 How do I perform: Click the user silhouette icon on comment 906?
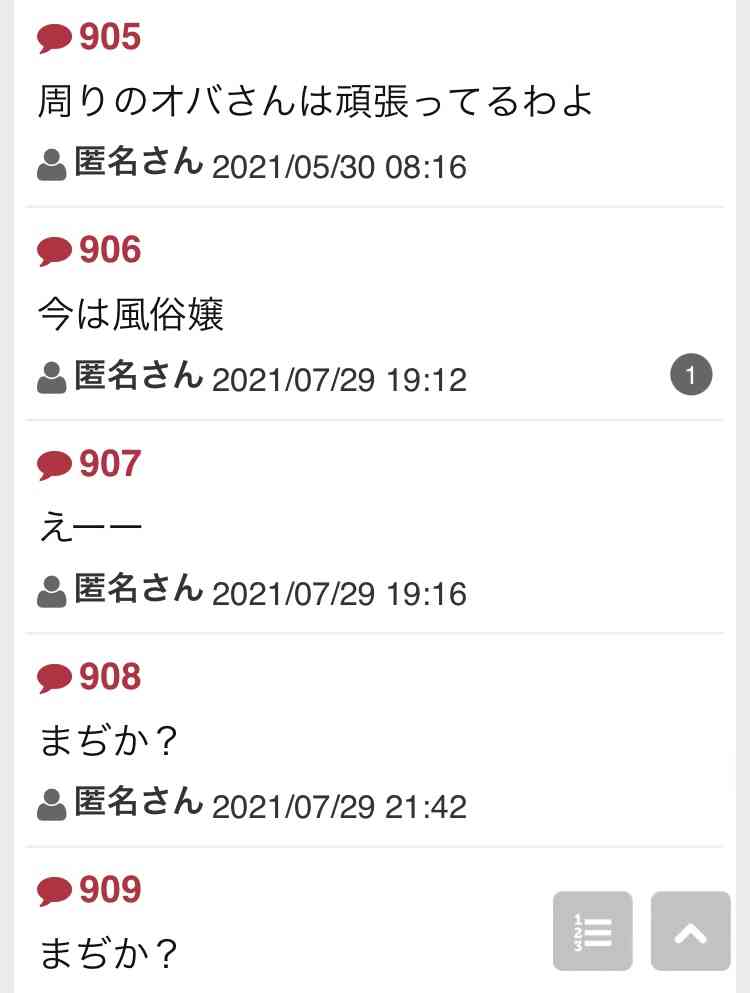coord(51,377)
